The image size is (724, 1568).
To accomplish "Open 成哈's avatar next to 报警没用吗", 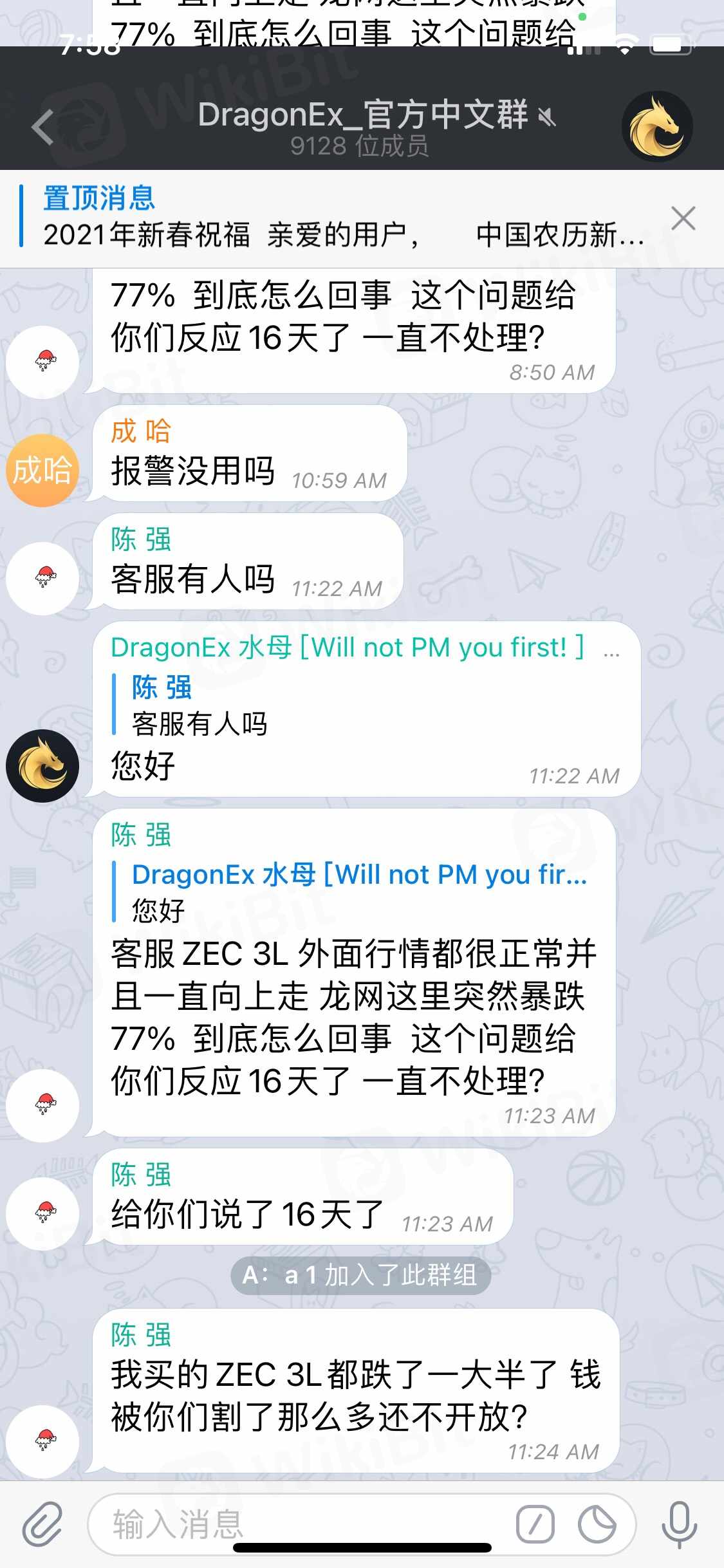I will tap(42, 470).
